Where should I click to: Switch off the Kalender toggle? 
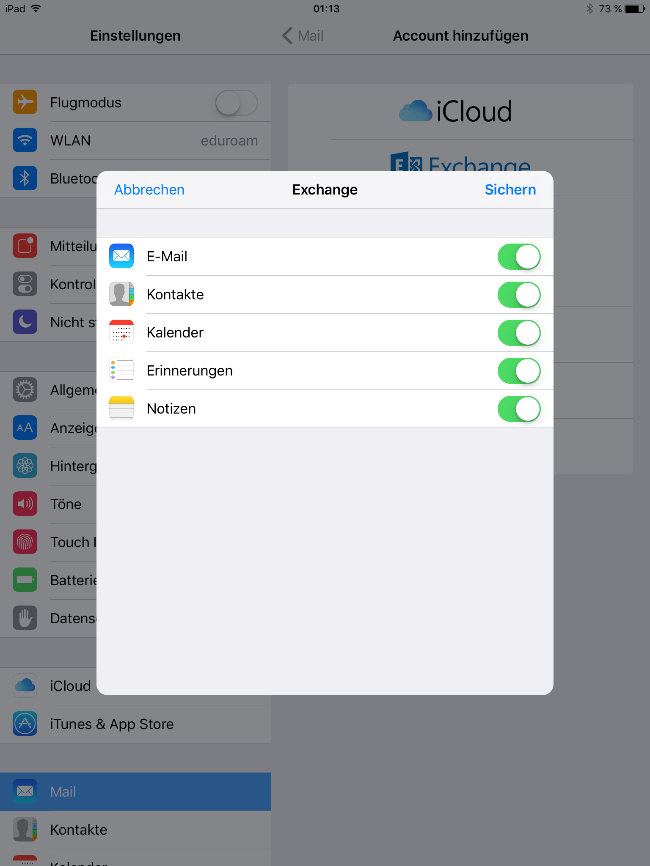[x=519, y=333]
